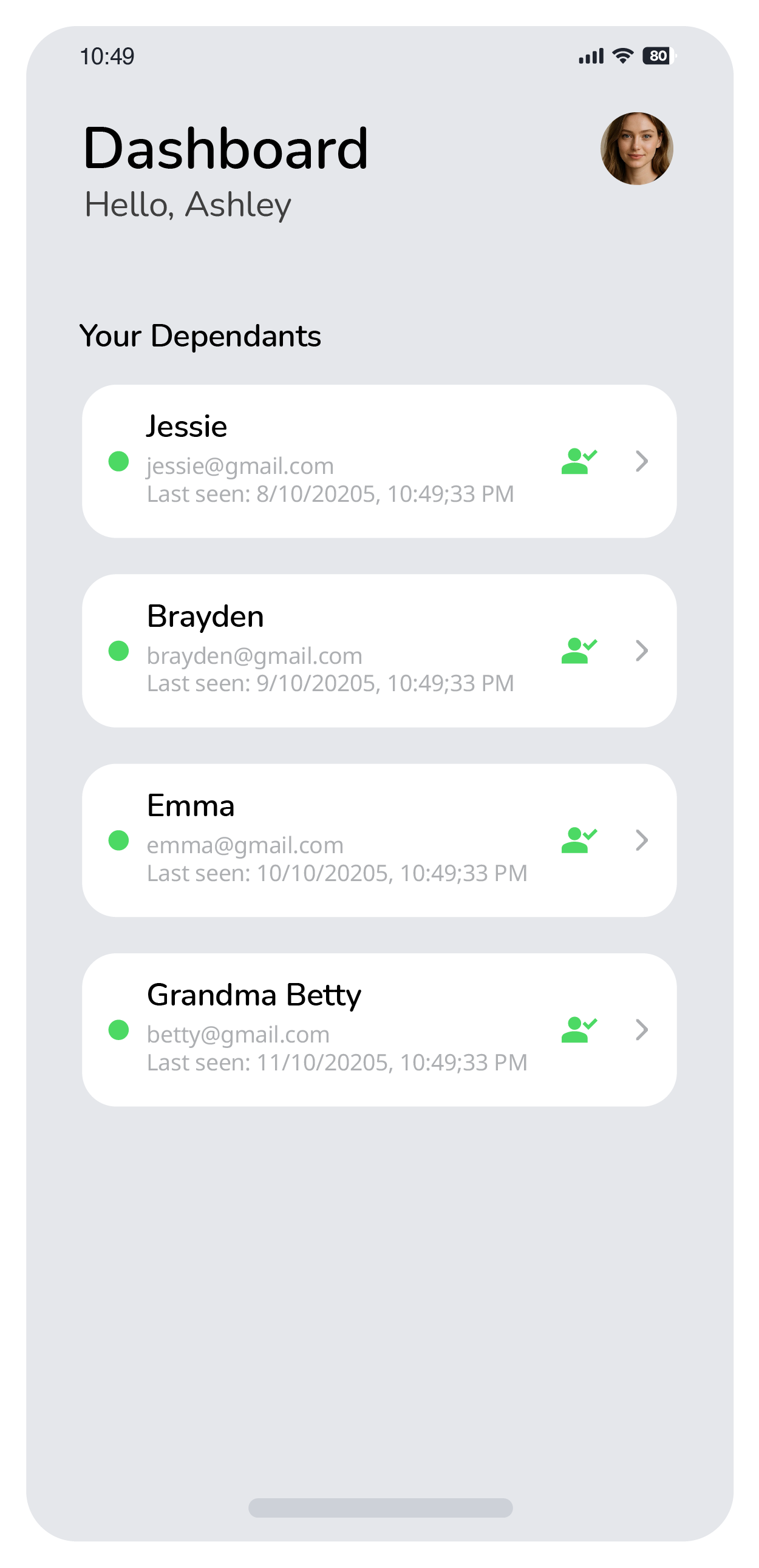Select the chevron on Emma's card

pos(641,839)
